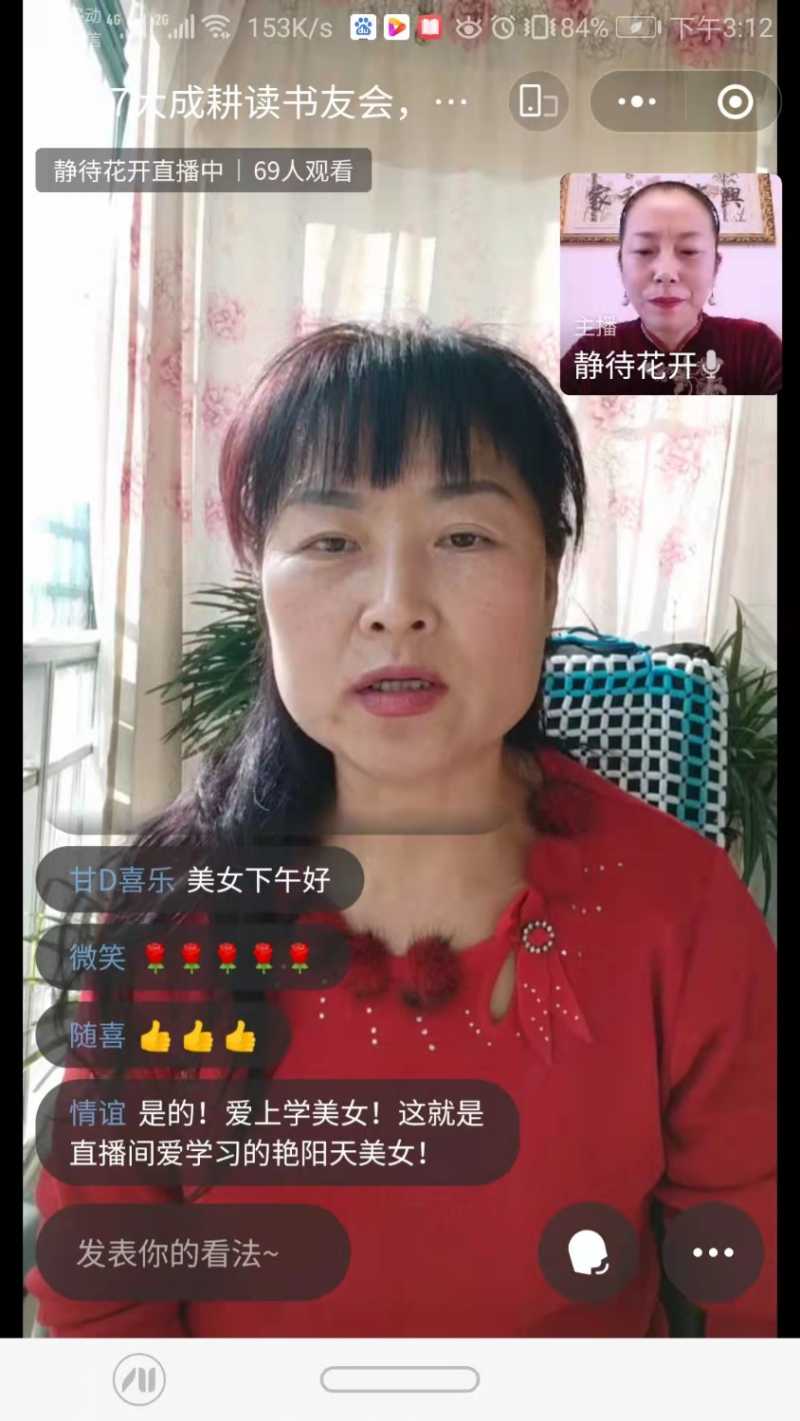Tap the assistant icon in navigation bar

(139, 1380)
